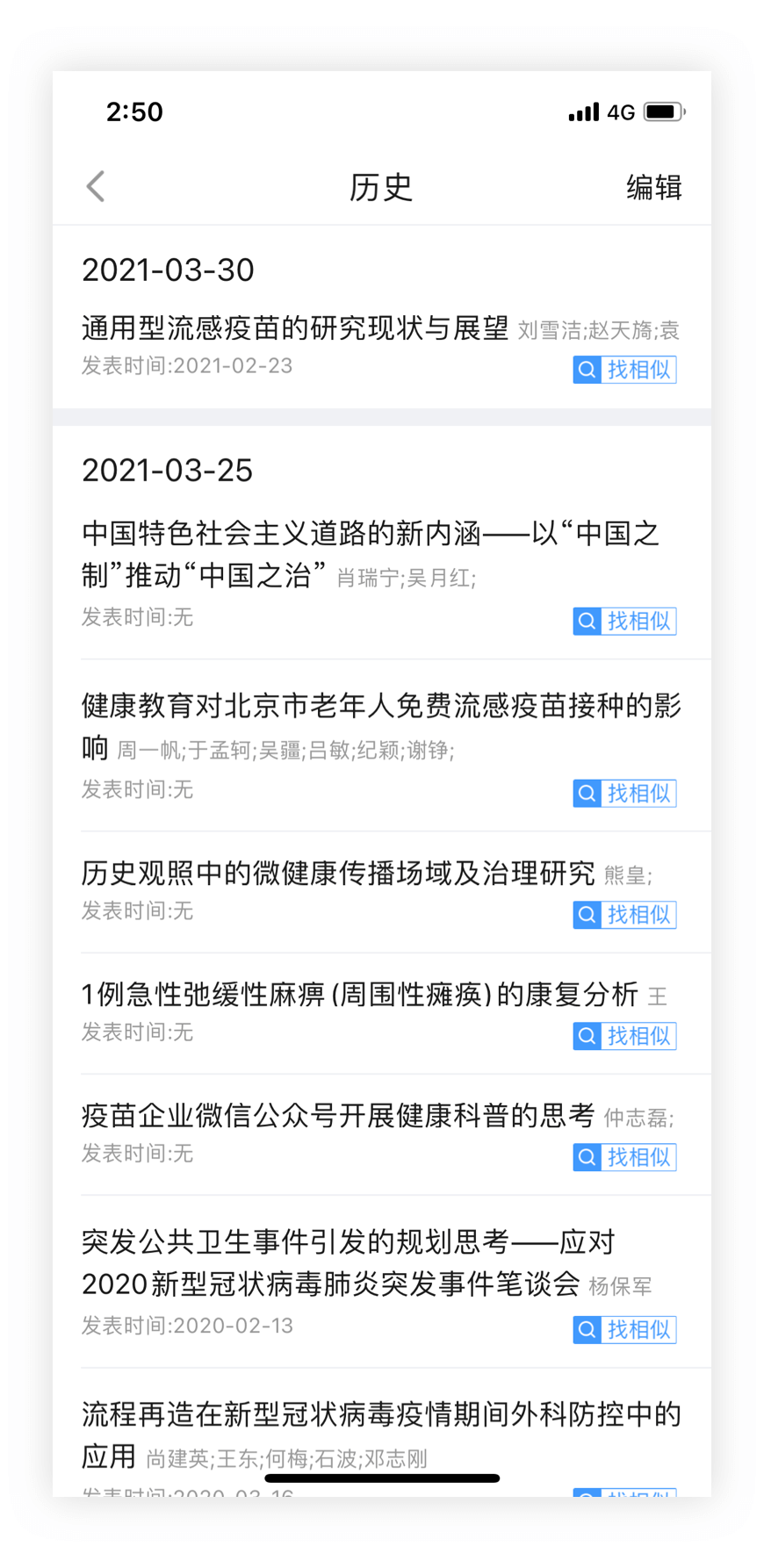Tap 编辑 to edit the history

[x=653, y=187]
